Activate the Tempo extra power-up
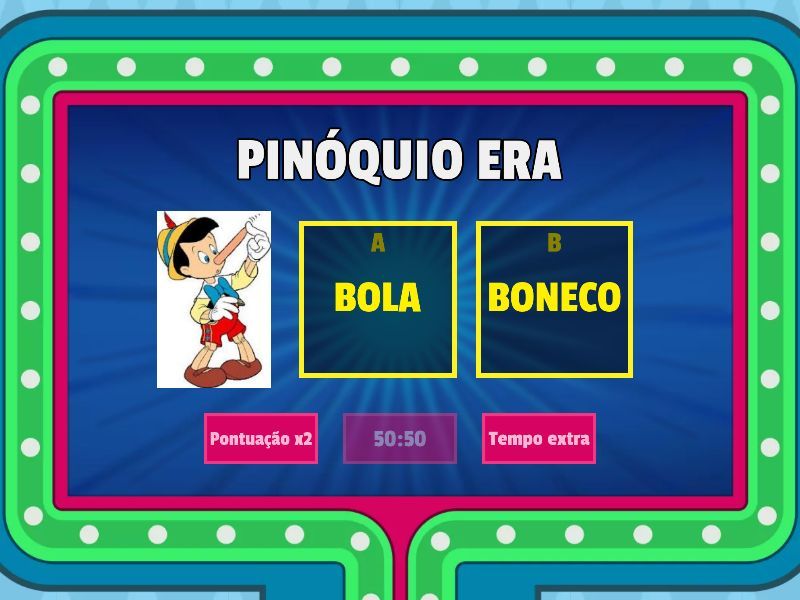Image resolution: width=800 pixels, height=600 pixels. 539,438
